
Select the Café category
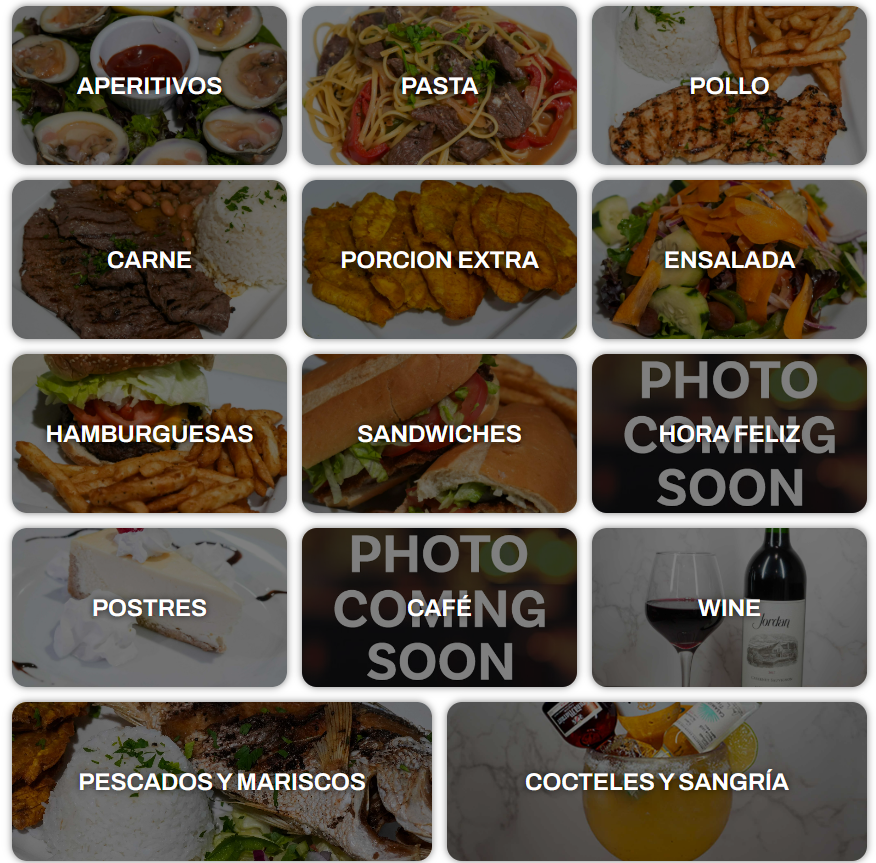click(x=439, y=608)
